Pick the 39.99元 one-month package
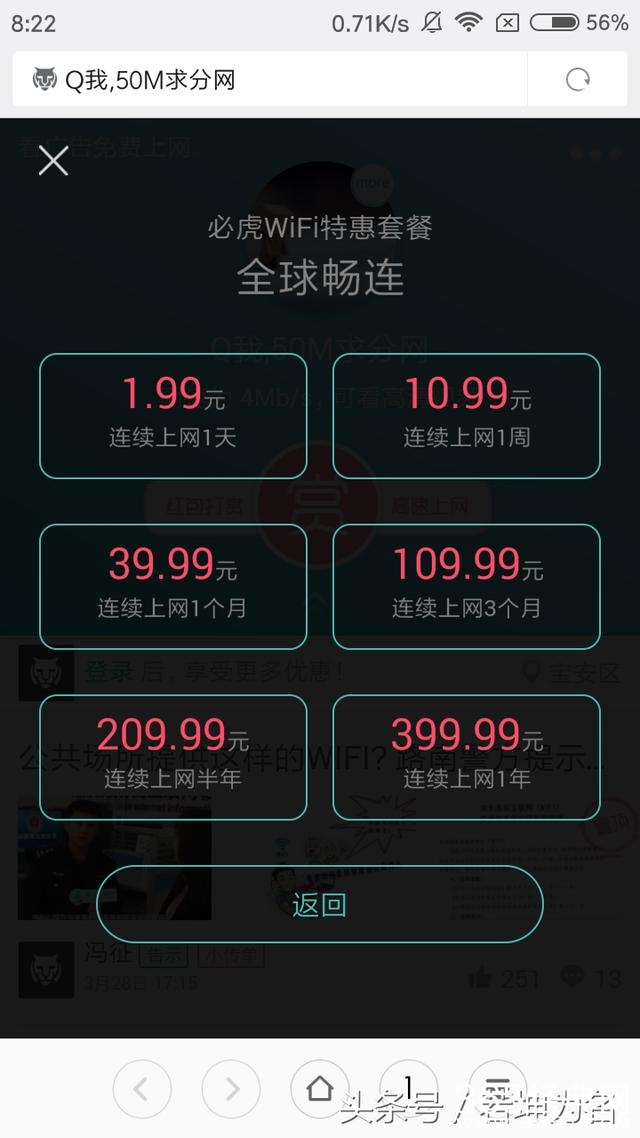640x1138 pixels. (173, 586)
